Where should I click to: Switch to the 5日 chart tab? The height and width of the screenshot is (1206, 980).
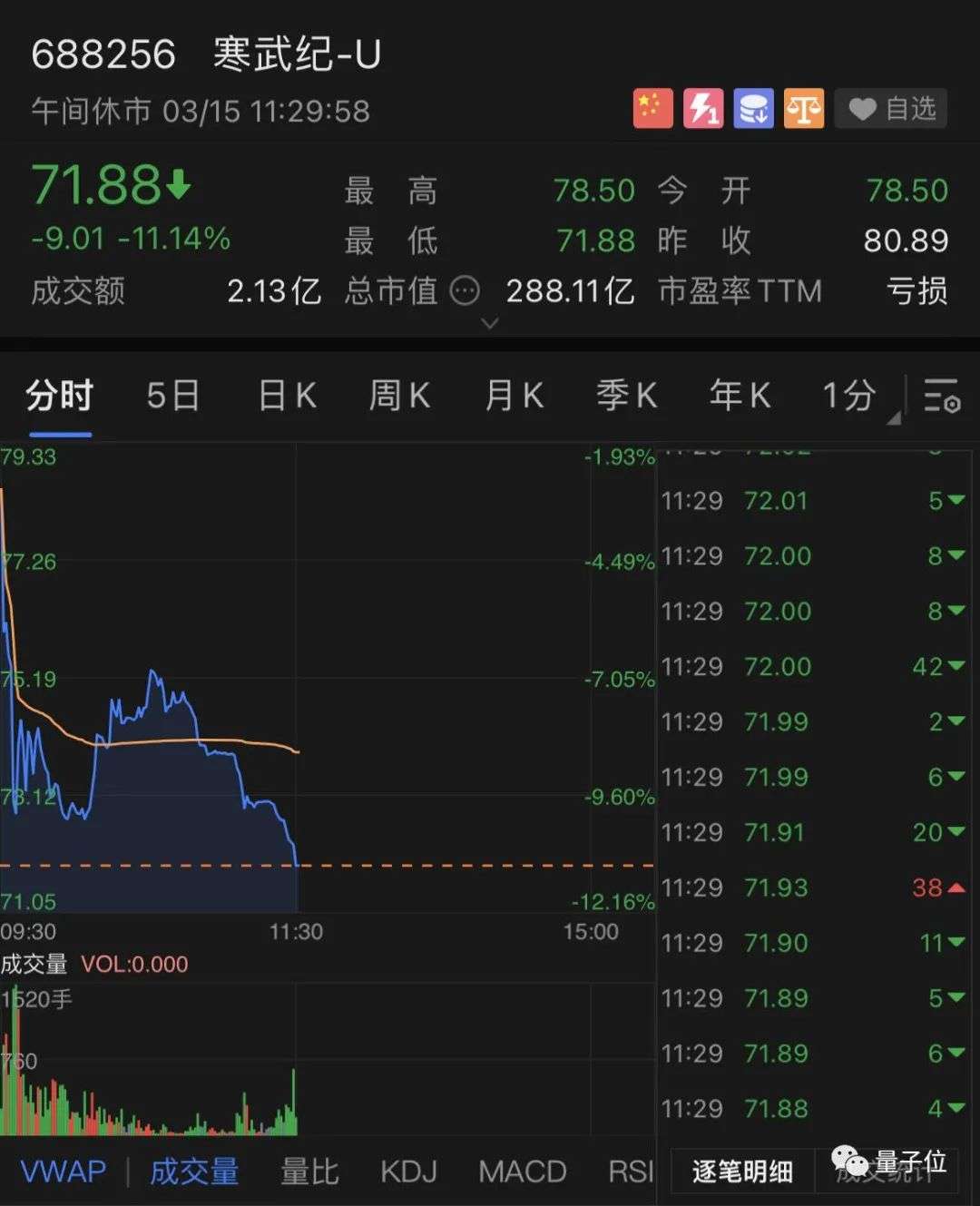click(x=172, y=397)
